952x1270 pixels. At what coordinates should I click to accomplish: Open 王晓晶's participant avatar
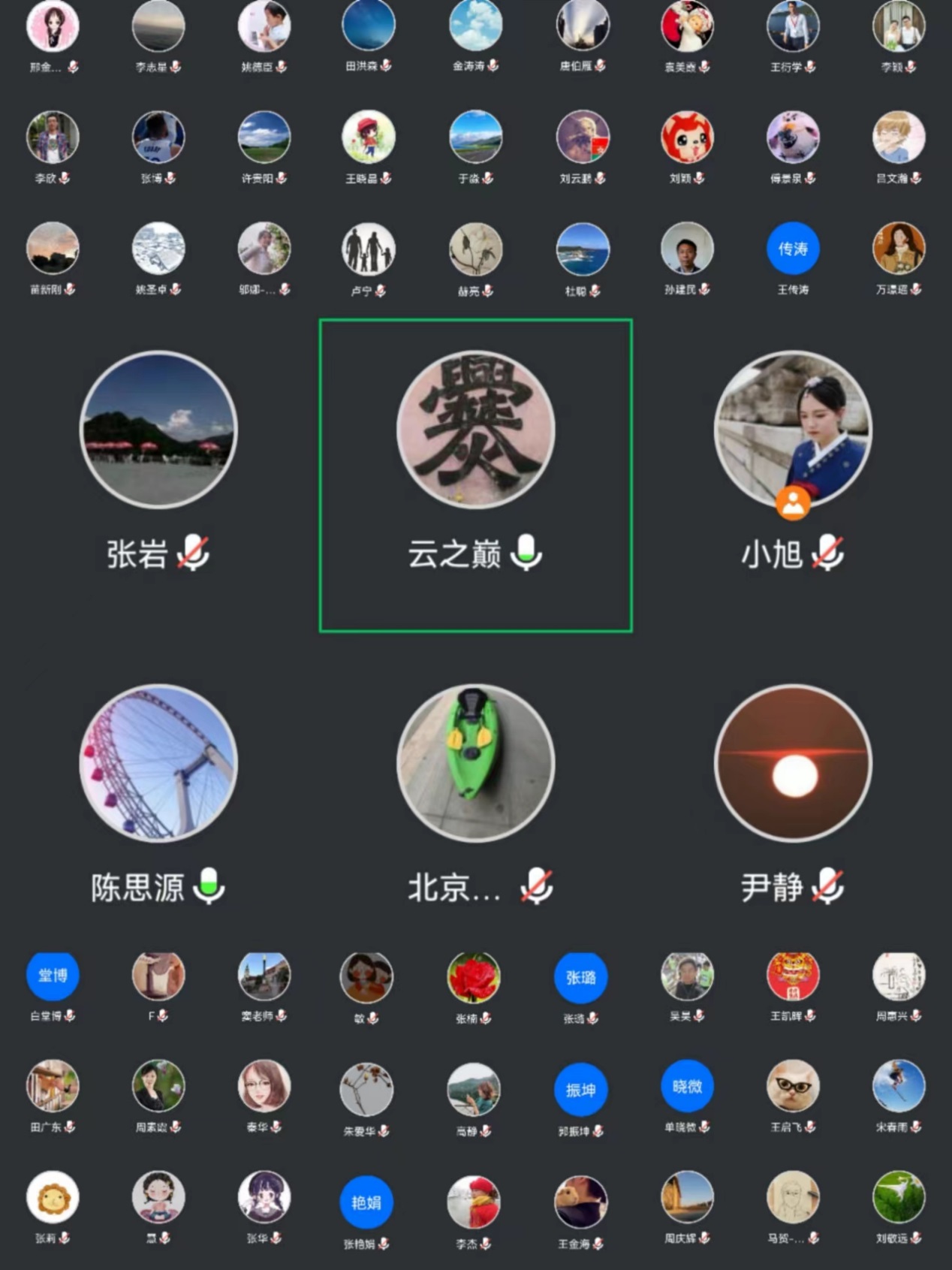368,137
